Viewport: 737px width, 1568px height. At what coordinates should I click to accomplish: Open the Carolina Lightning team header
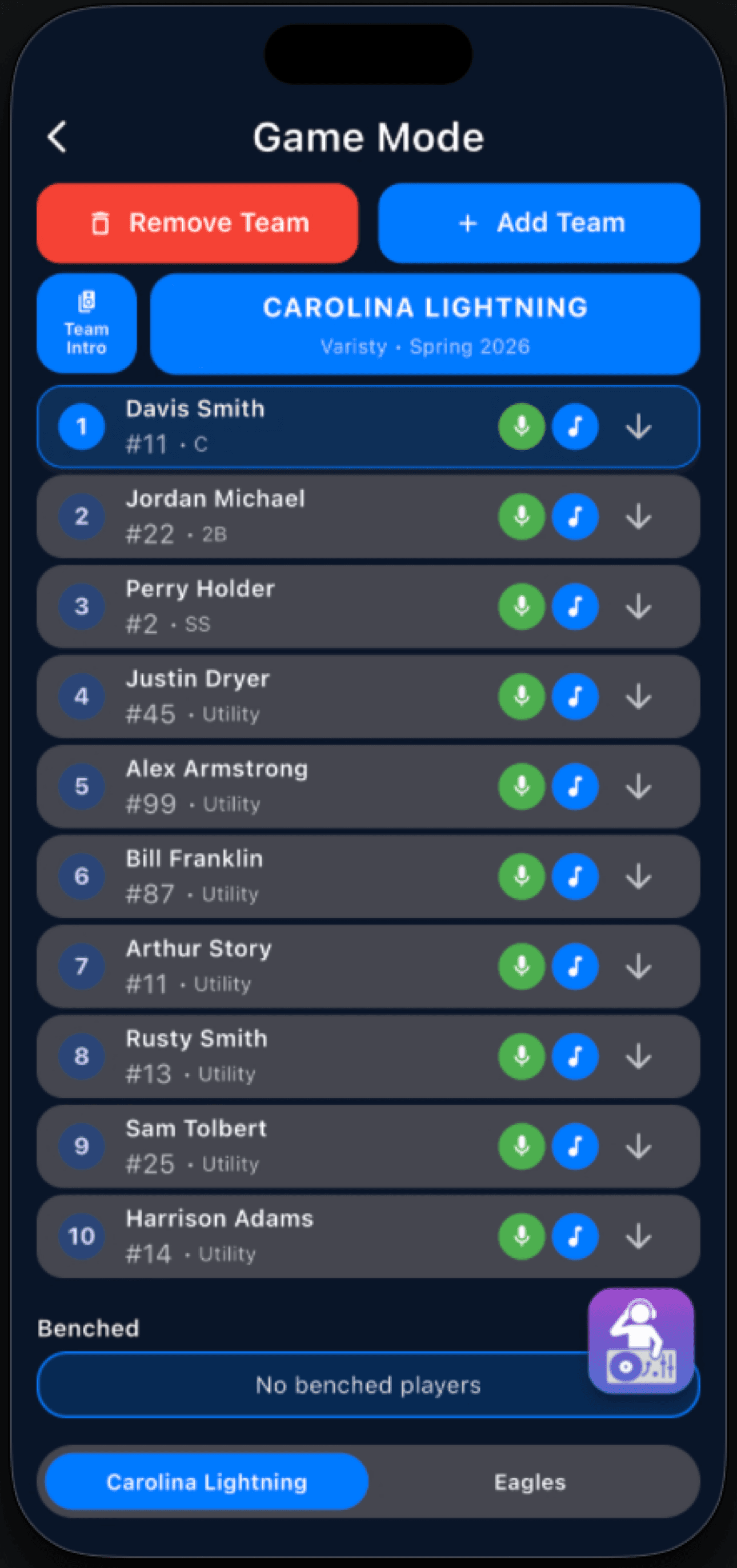tap(424, 323)
